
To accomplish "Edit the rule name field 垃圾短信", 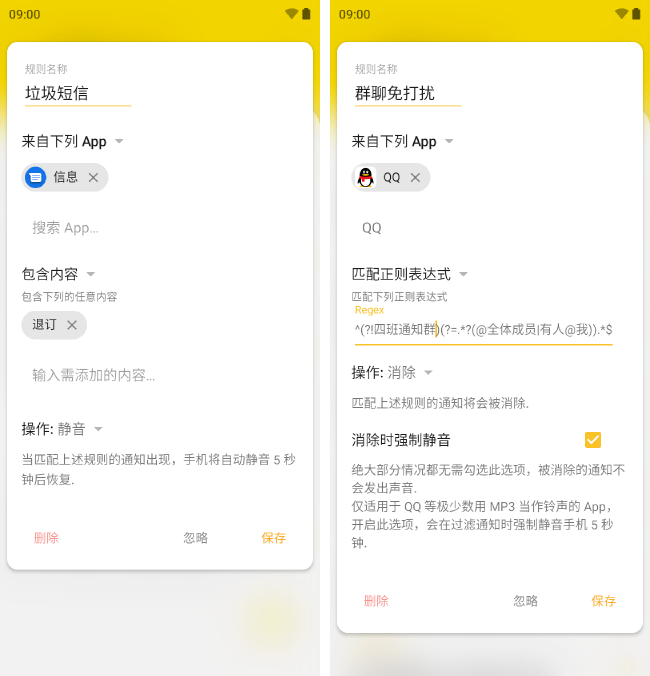I will pyautogui.click(x=78, y=93).
